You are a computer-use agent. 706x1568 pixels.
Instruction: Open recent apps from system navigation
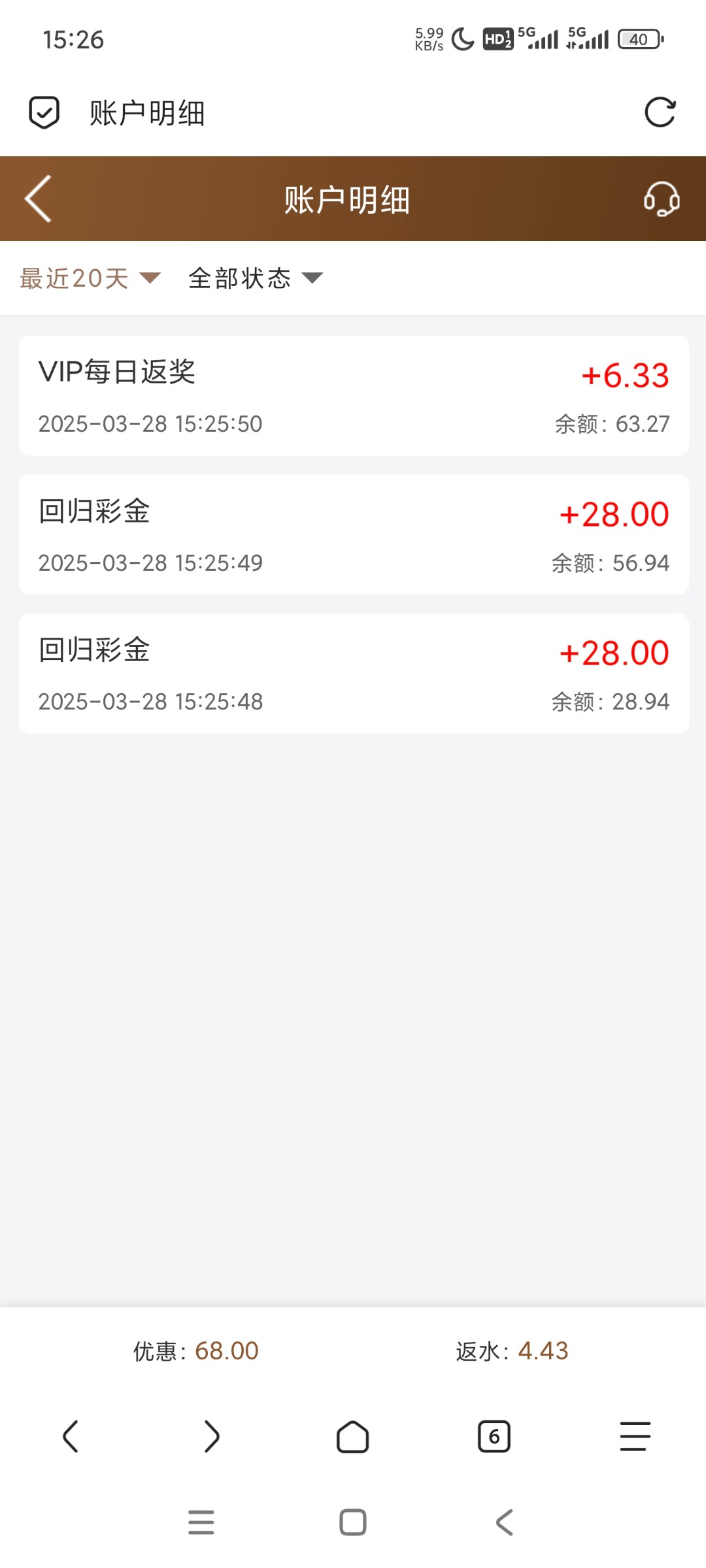point(201,1522)
